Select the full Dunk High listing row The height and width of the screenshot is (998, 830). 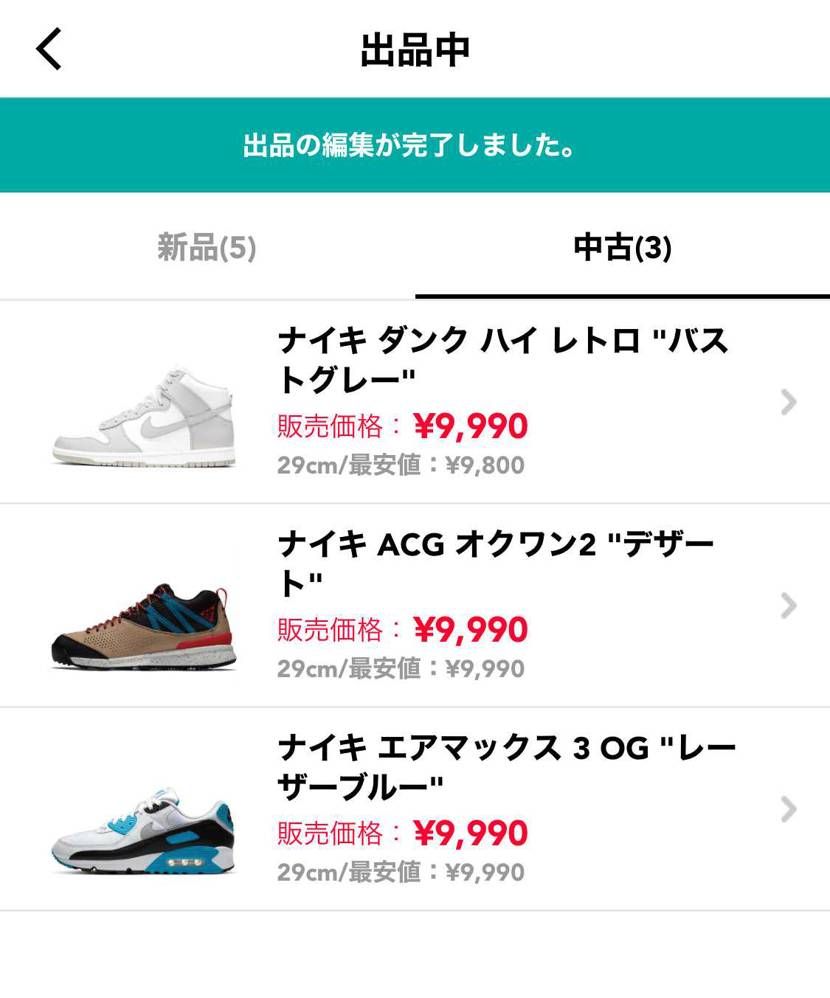point(415,400)
